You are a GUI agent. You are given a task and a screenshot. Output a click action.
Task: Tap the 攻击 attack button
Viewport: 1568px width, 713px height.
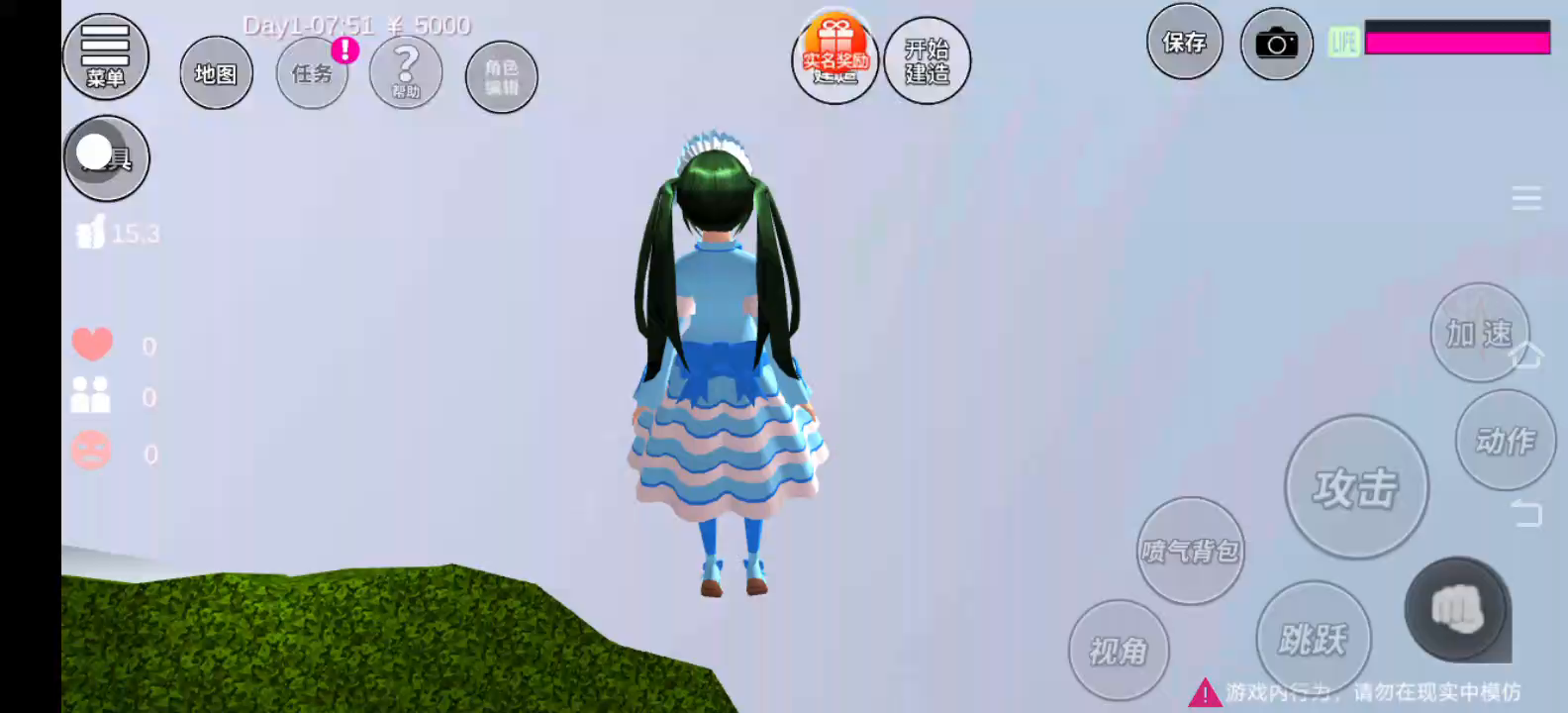point(1356,487)
